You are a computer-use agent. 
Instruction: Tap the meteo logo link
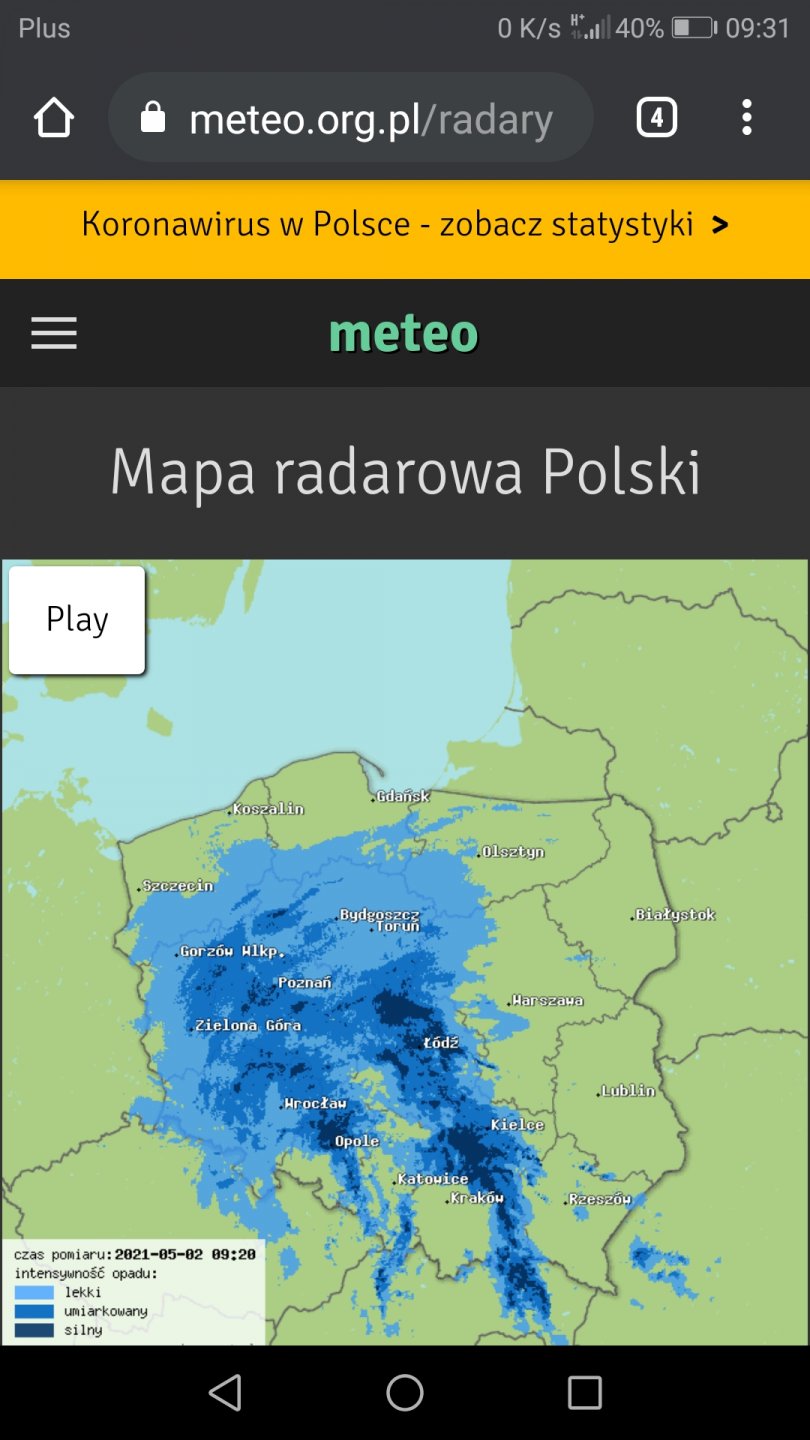[x=404, y=334]
